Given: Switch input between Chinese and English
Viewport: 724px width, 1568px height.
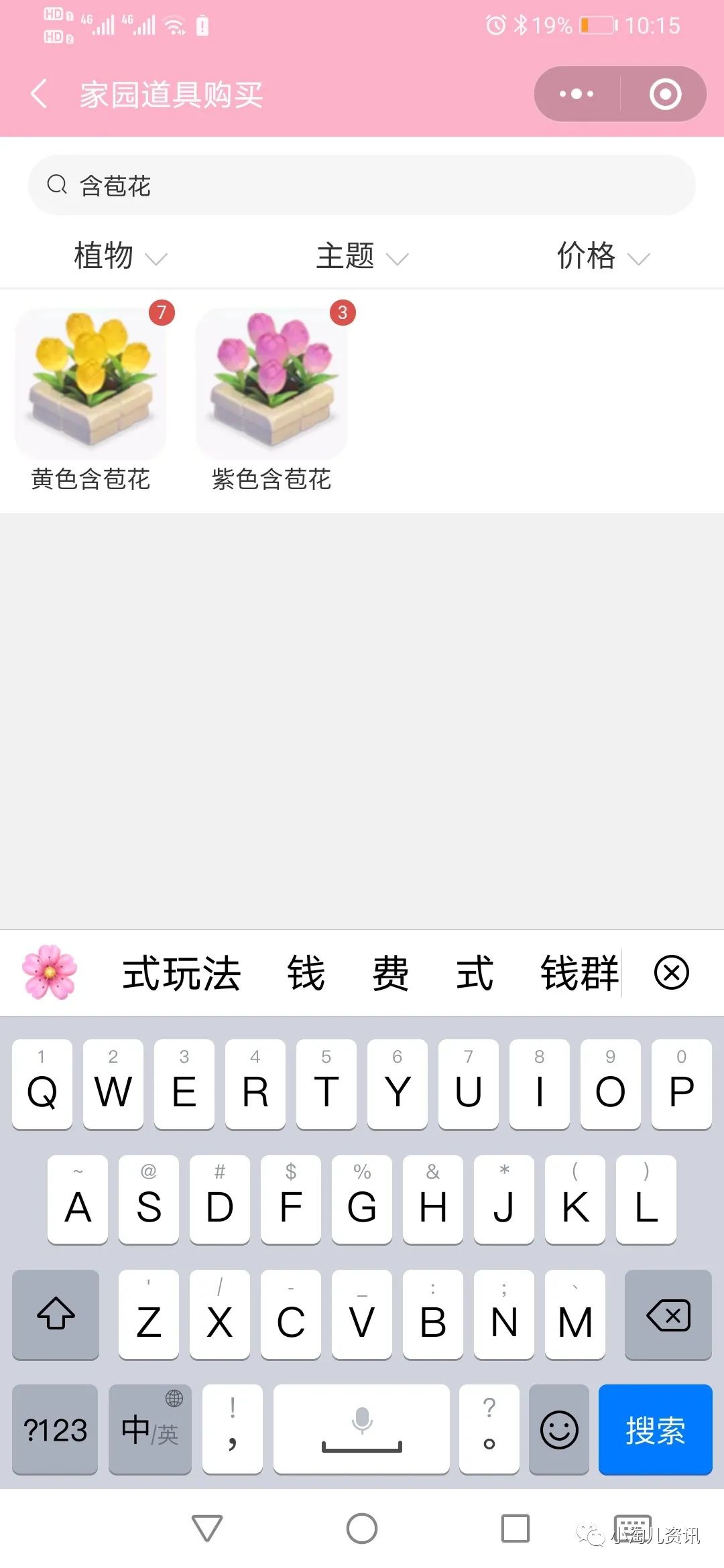Looking at the screenshot, I should (149, 1428).
